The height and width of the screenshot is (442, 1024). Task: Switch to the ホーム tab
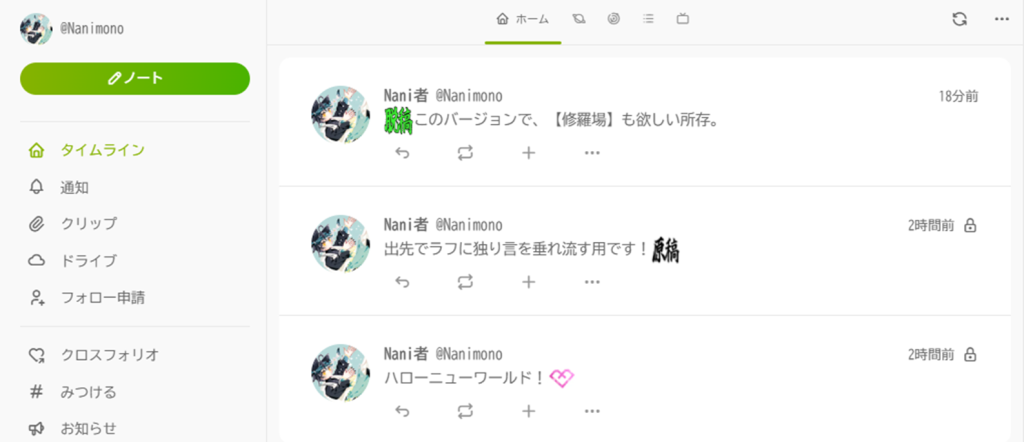point(522,19)
